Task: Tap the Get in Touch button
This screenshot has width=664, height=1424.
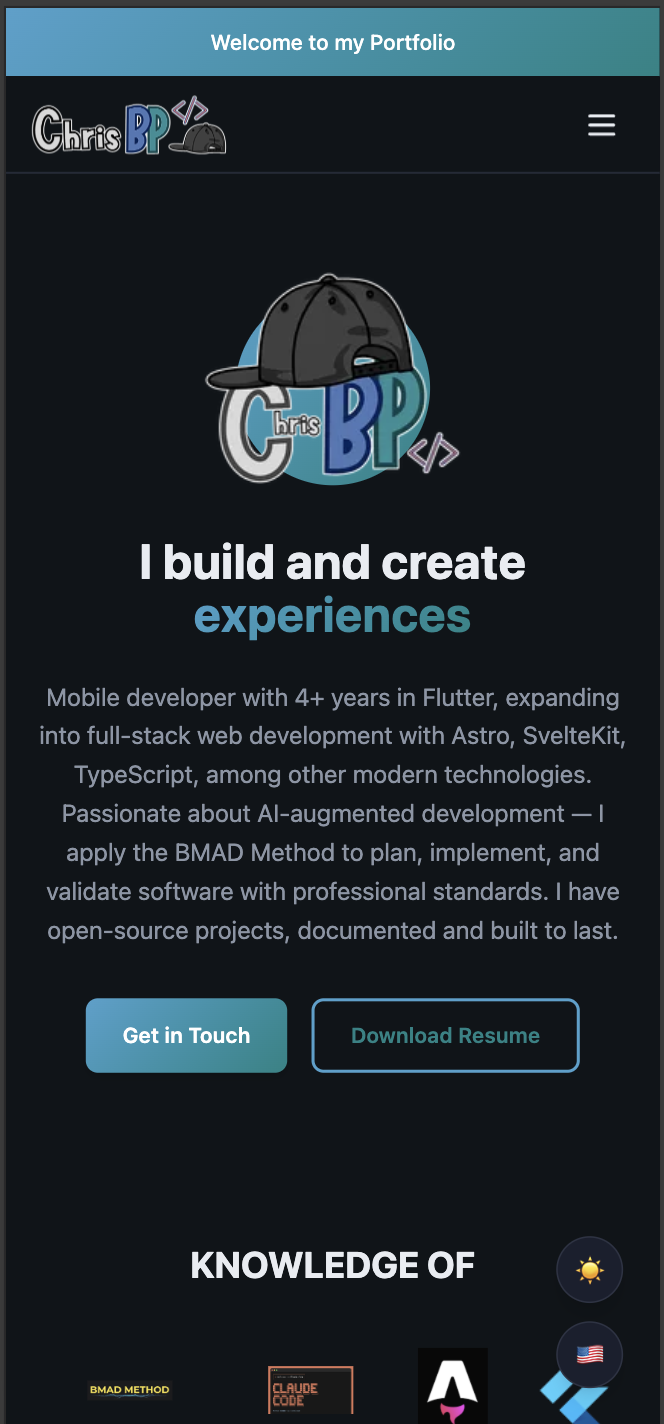Action: (x=186, y=1036)
